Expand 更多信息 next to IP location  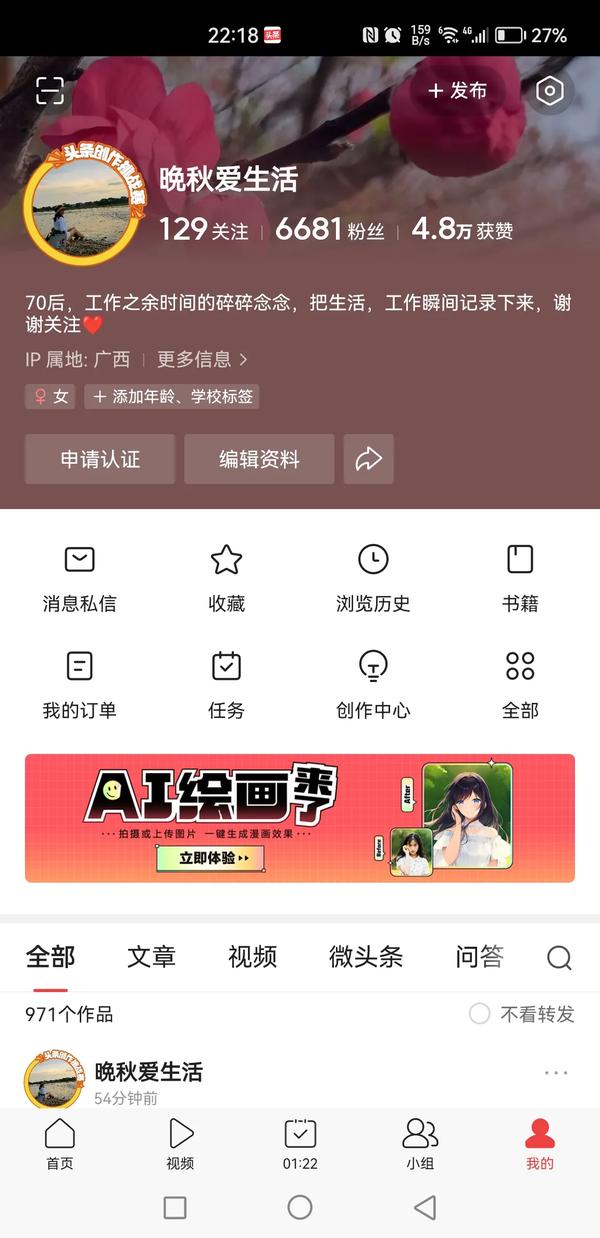point(202,359)
